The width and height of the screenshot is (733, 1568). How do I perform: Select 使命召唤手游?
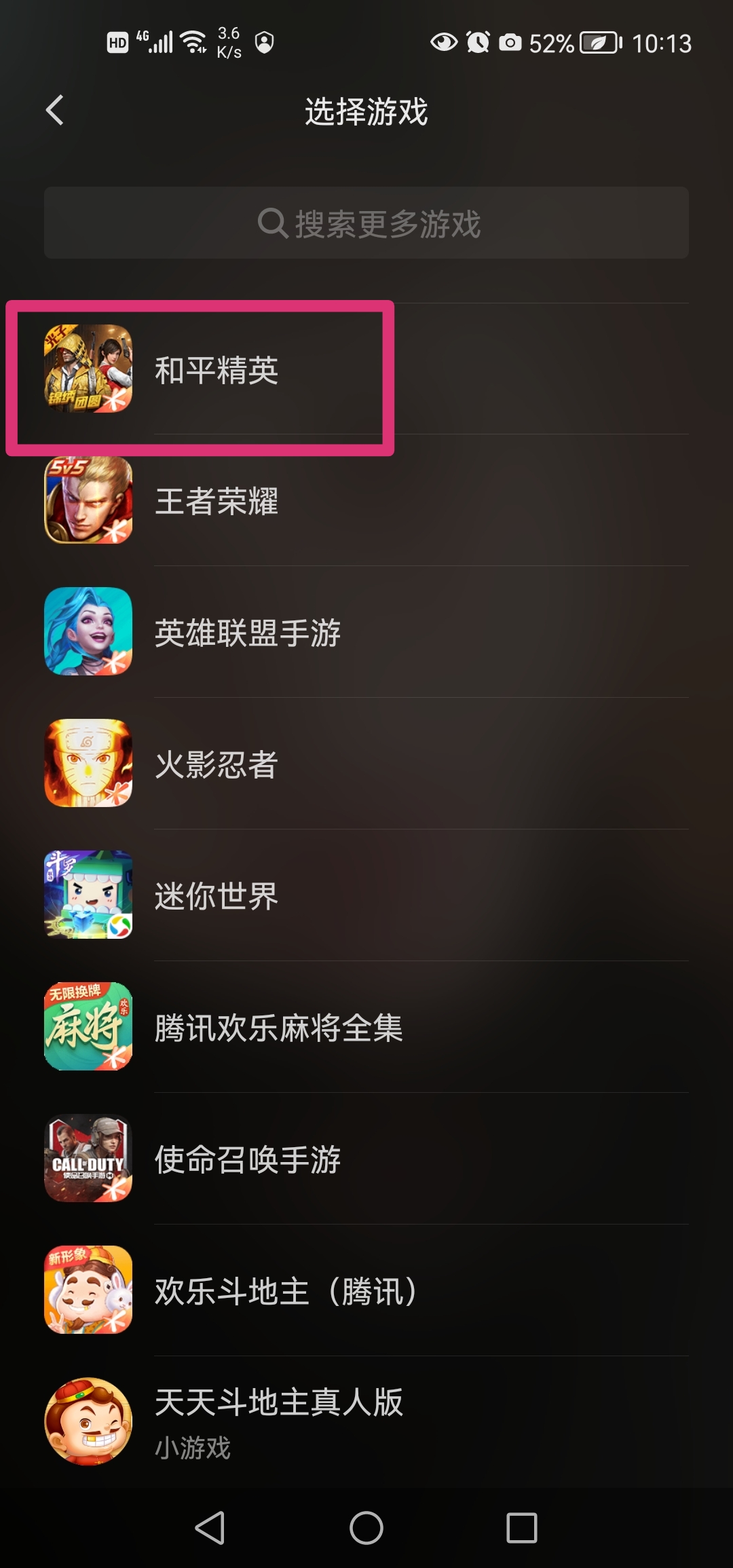pos(248,1159)
